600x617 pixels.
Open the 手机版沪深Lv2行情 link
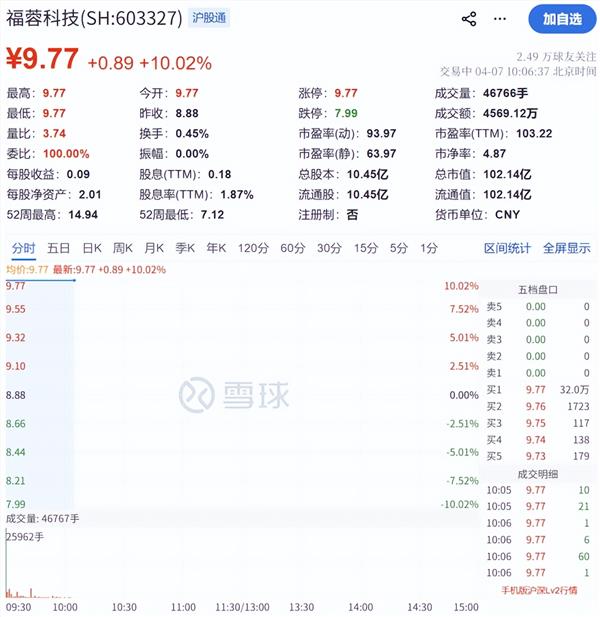tap(545, 589)
